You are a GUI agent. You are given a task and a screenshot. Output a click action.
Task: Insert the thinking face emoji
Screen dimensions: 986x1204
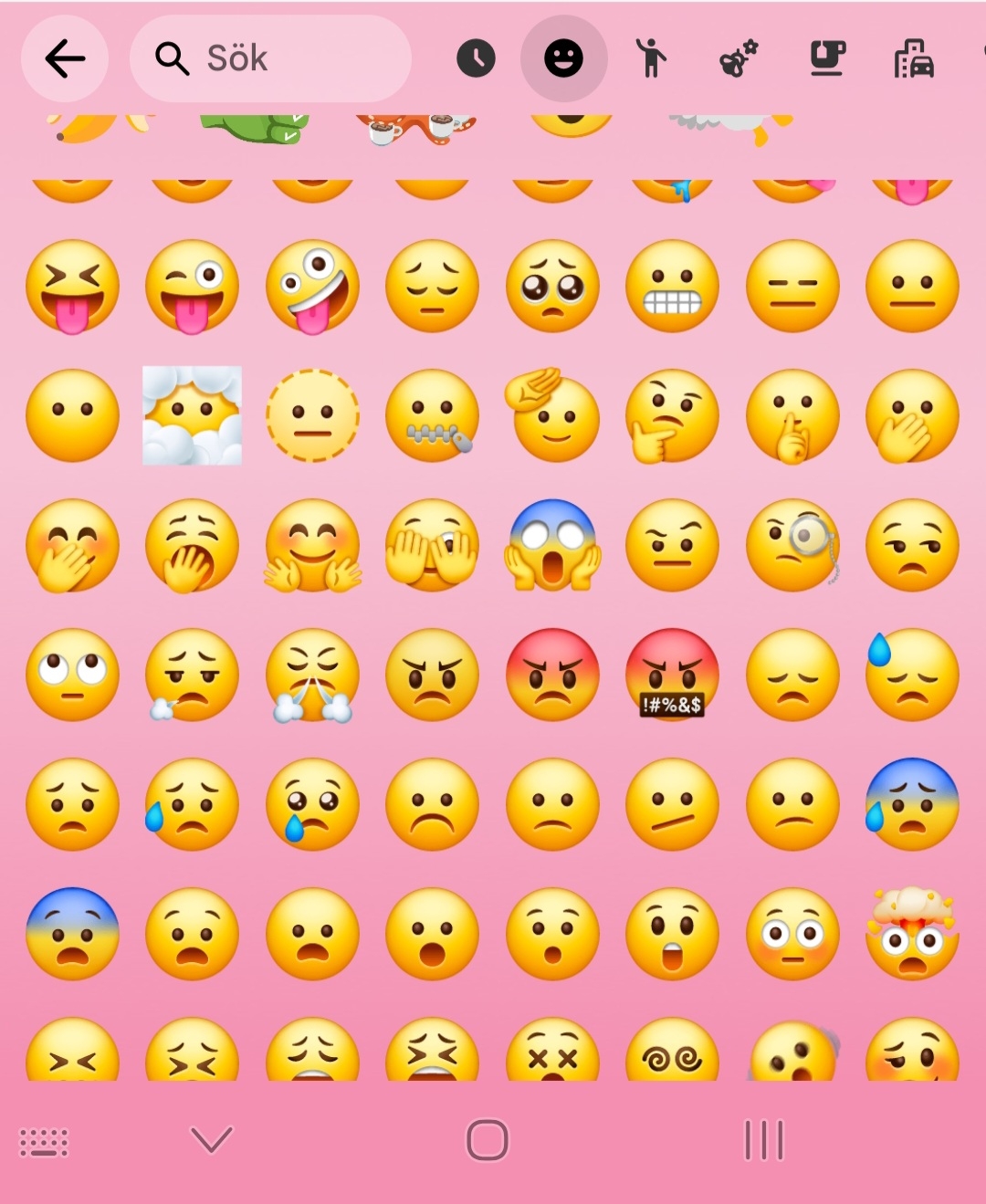click(x=672, y=416)
